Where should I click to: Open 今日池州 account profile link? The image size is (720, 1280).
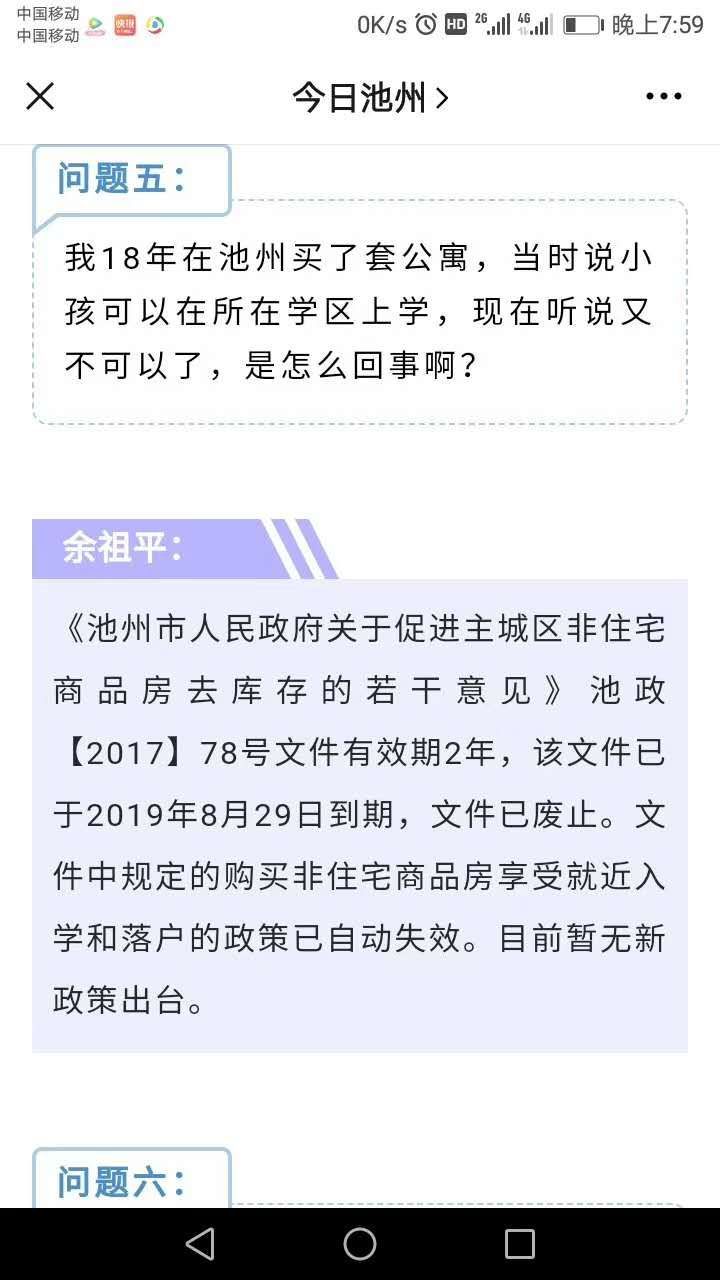[369, 97]
